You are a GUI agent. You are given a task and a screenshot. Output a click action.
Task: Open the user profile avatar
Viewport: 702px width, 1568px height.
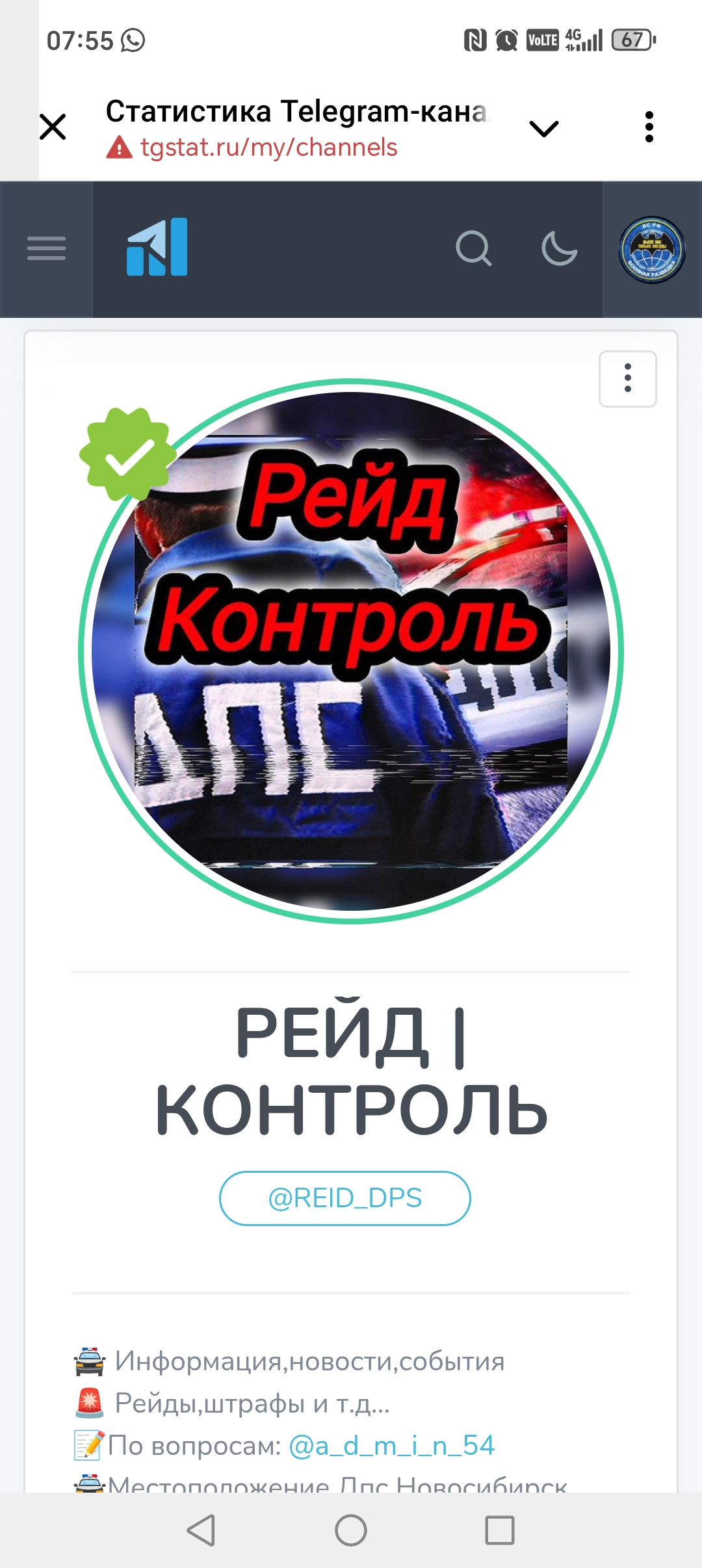652,250
